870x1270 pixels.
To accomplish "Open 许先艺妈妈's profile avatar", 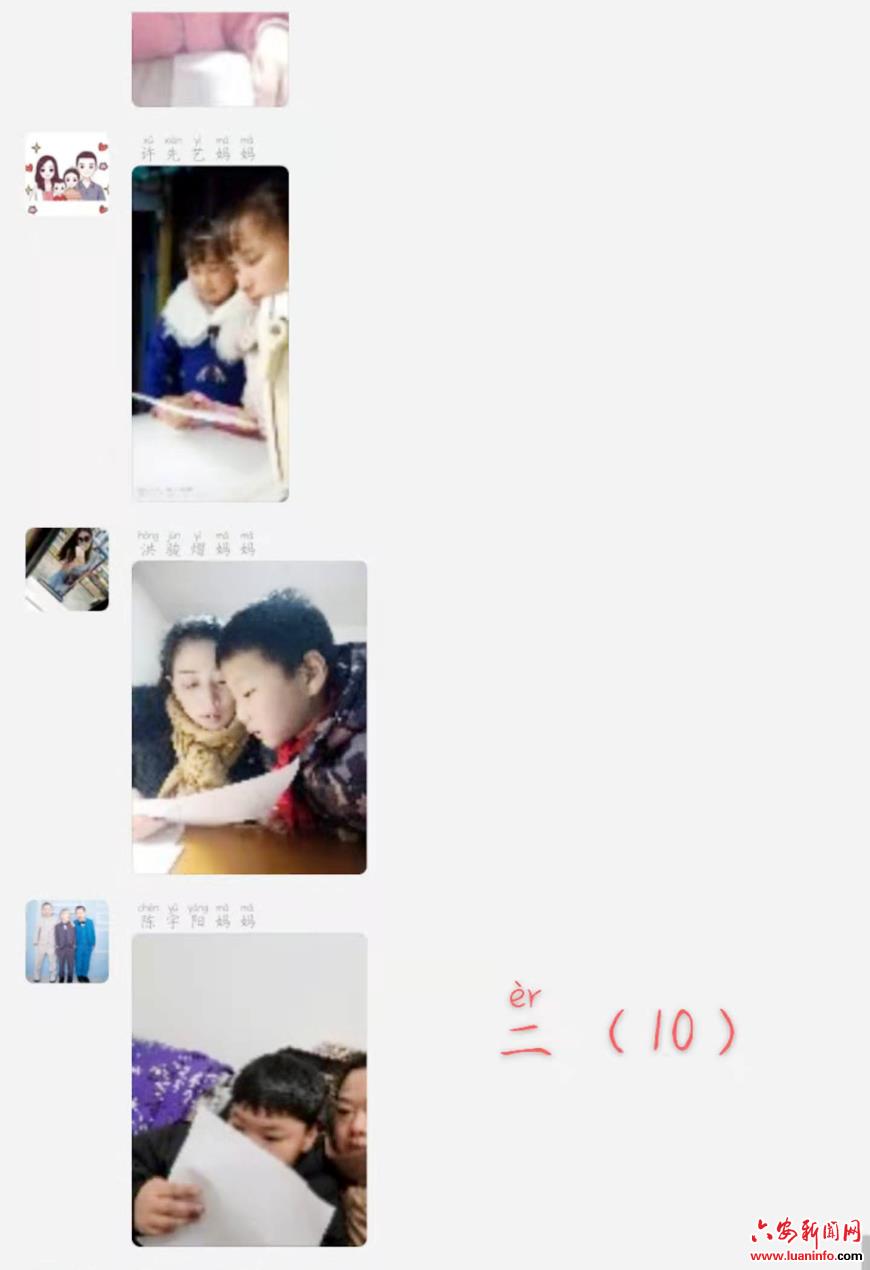I will pos(67,174).
